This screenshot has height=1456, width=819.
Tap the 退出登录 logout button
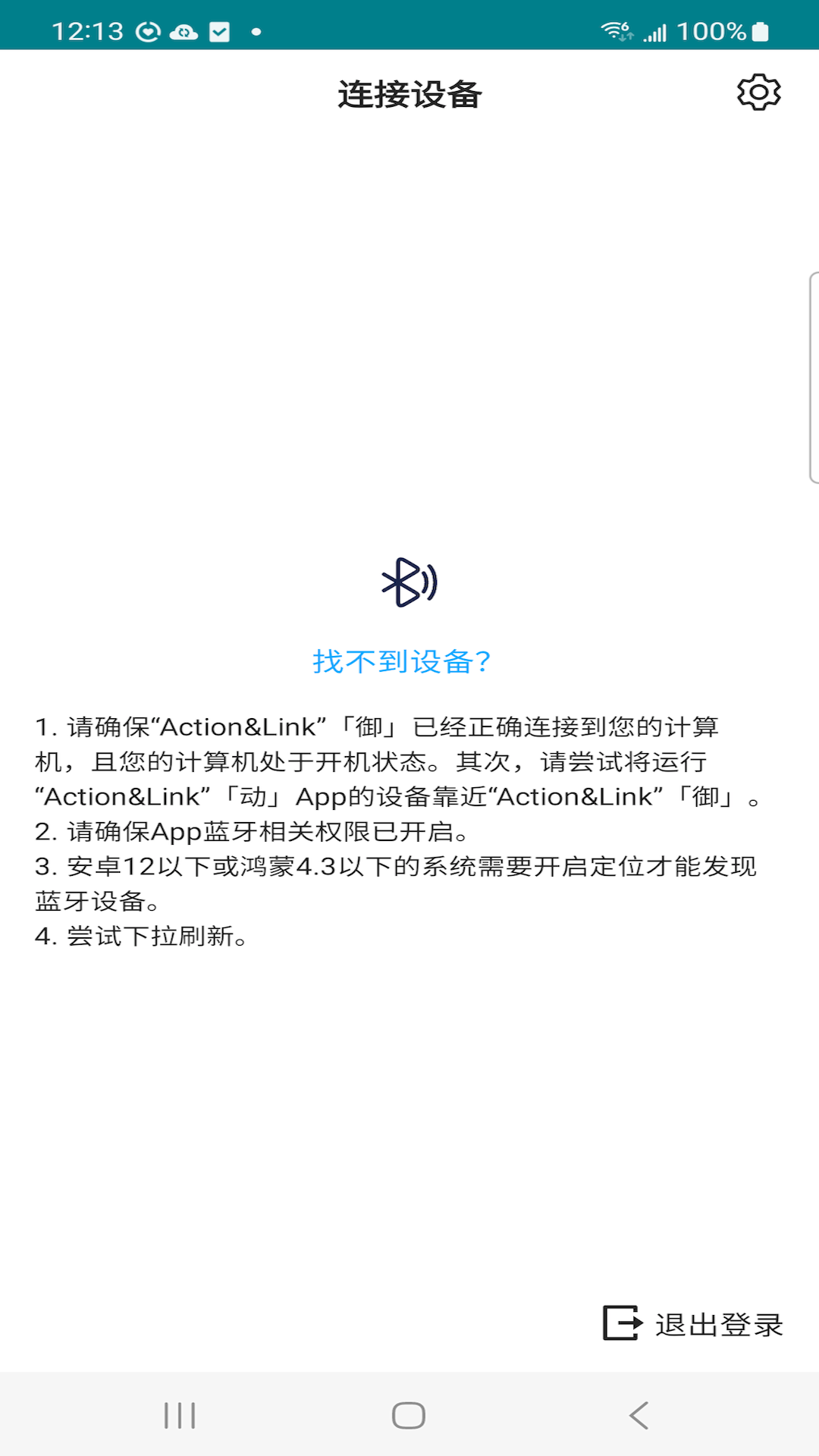693,1324
